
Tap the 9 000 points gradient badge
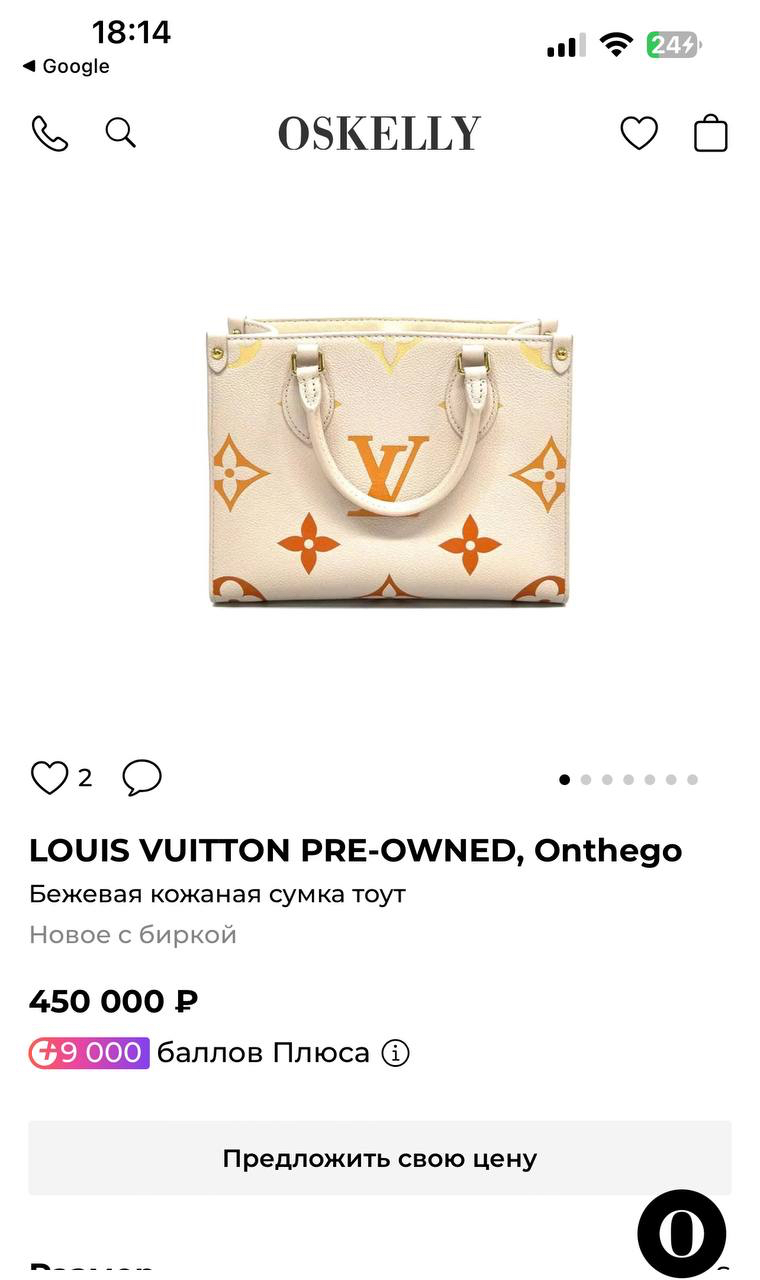(x=88, y=1052)
